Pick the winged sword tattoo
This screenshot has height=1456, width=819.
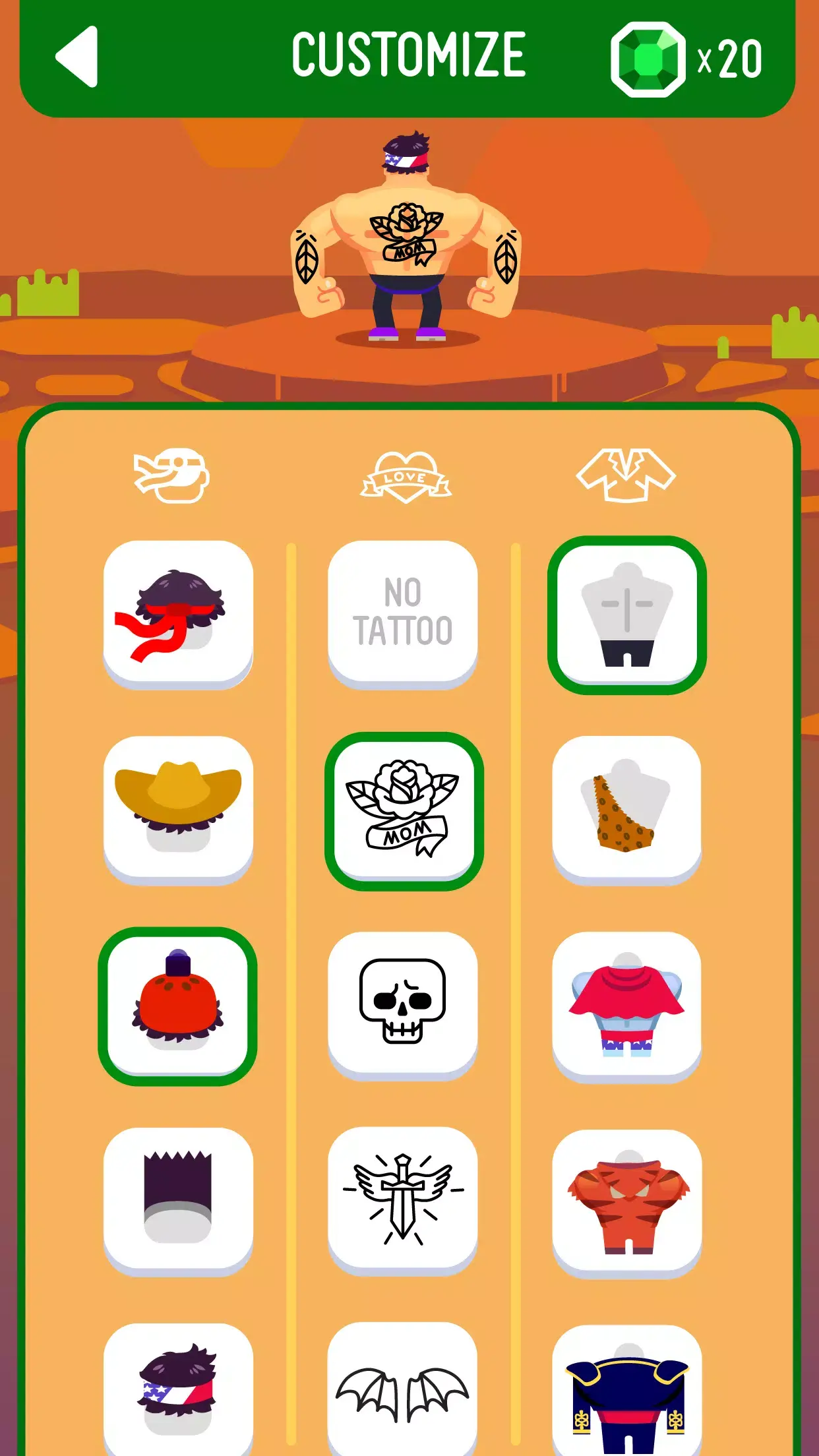[403, 1201]
